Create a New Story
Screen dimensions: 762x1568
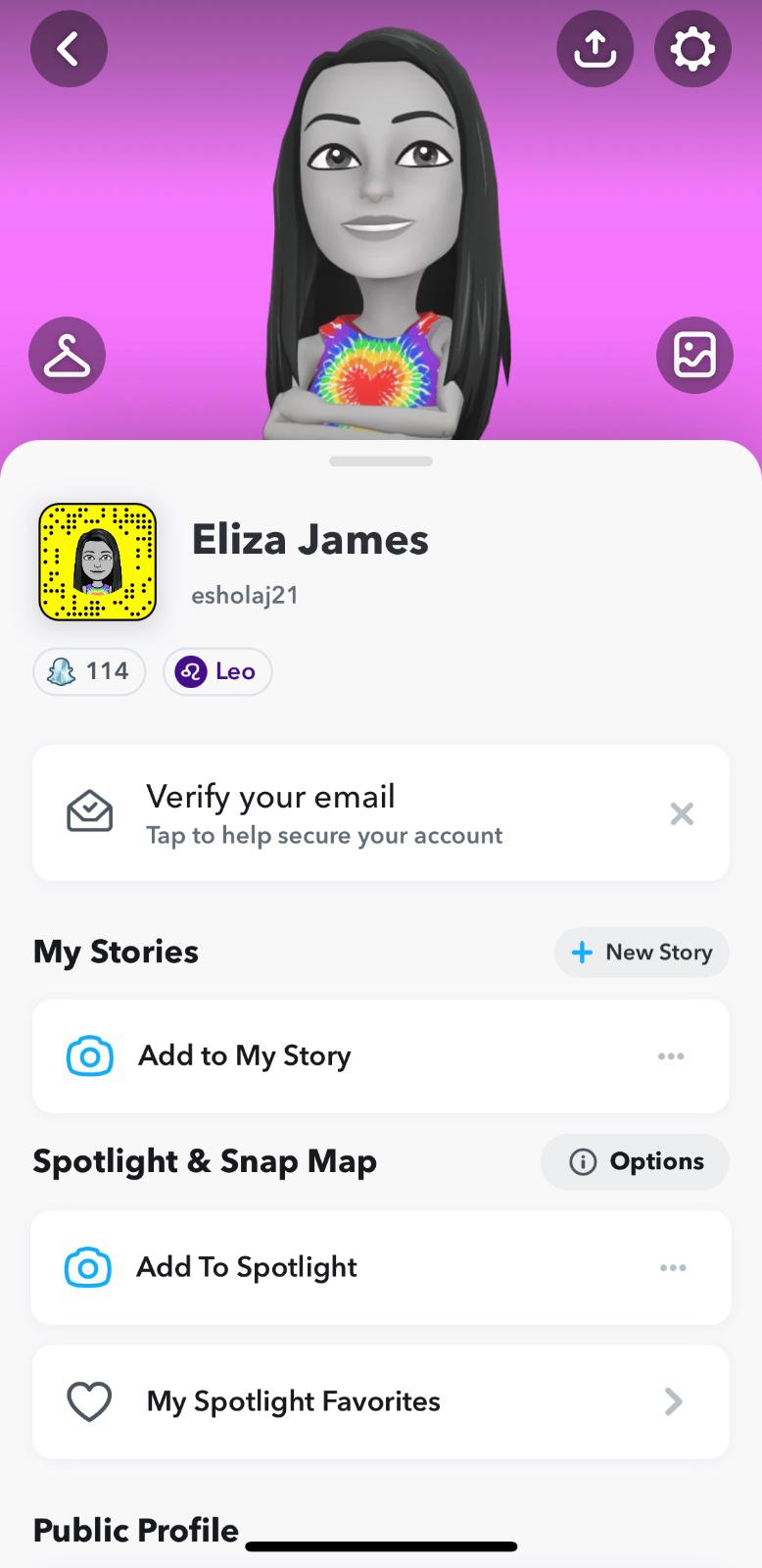(x=642, y=953)
